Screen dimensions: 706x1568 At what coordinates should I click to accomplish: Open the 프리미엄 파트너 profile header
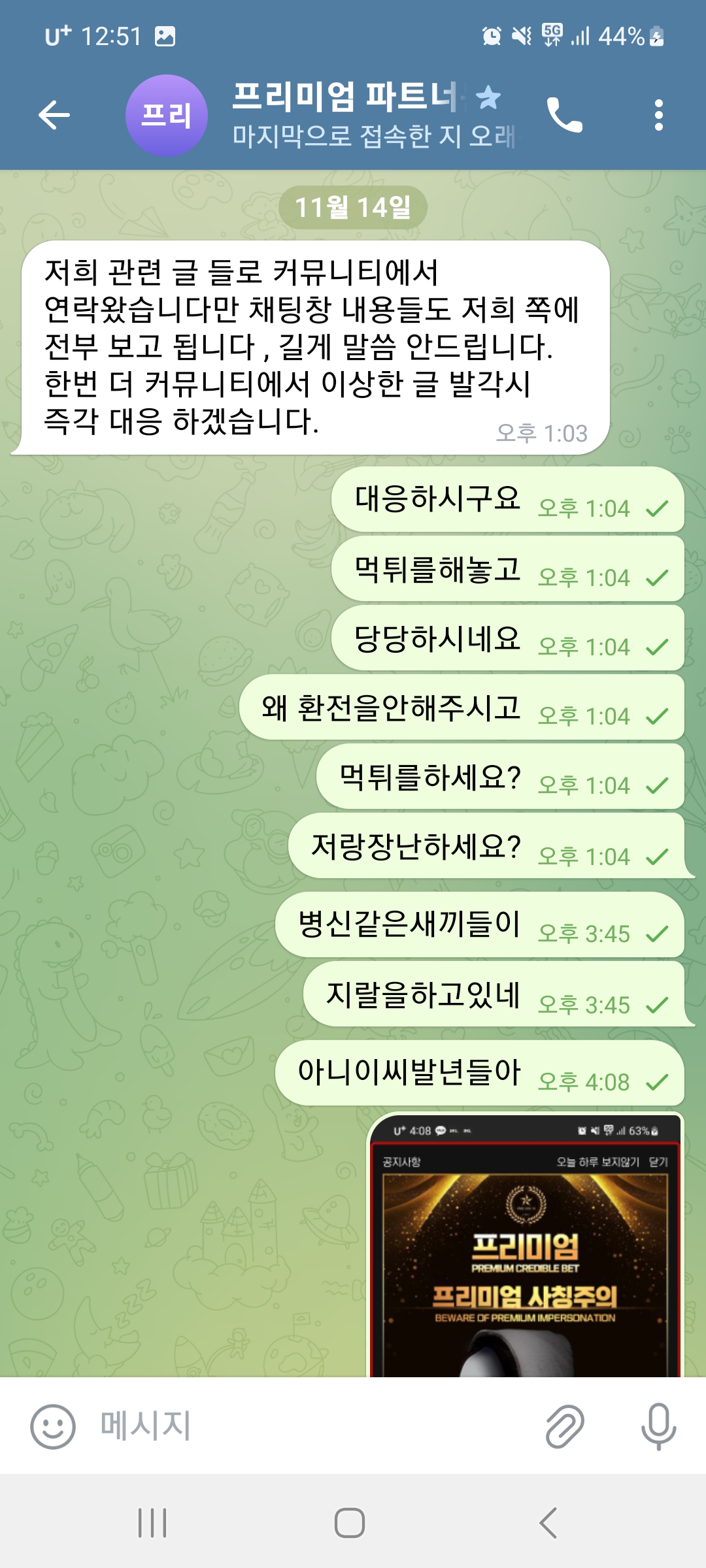coord(366,116)
